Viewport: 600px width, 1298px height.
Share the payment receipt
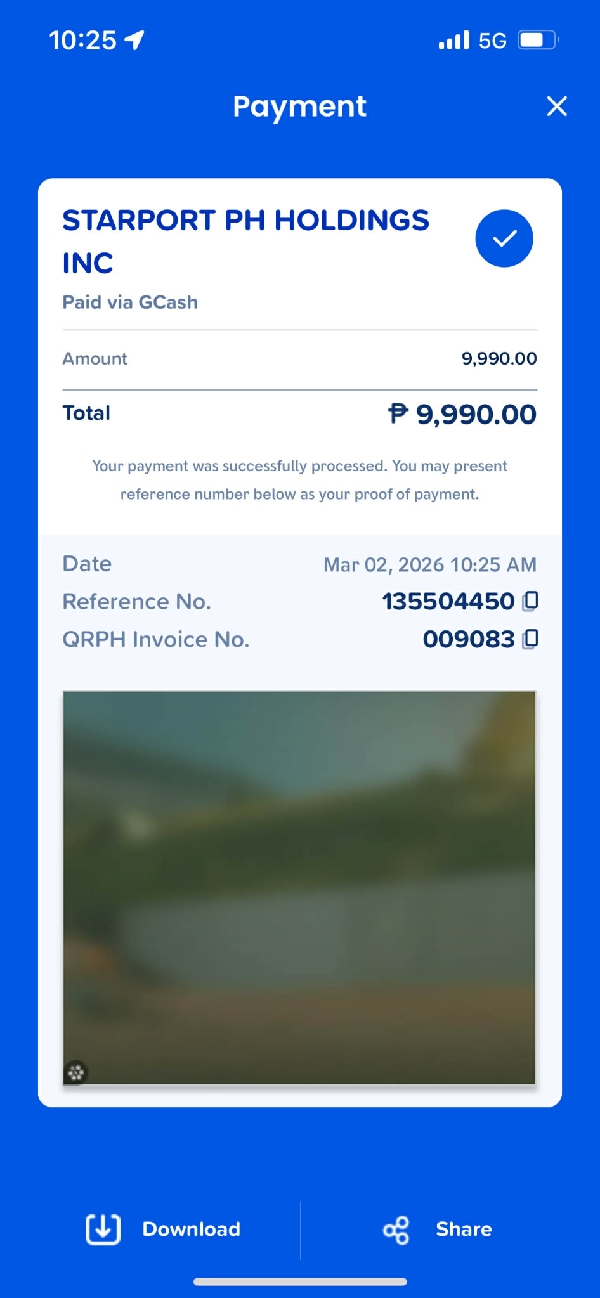tap(438, 1229)
